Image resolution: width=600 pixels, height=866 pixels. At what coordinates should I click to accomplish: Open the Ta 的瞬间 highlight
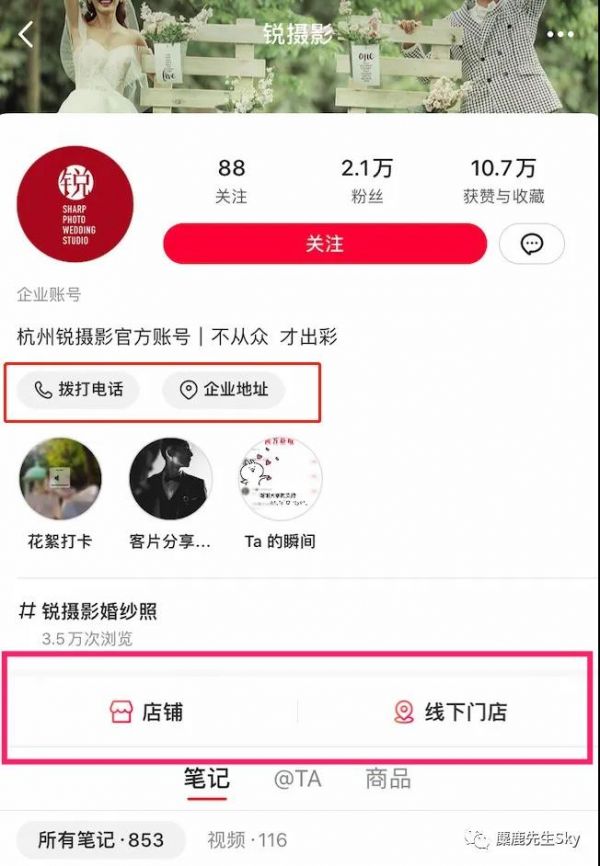280,479
